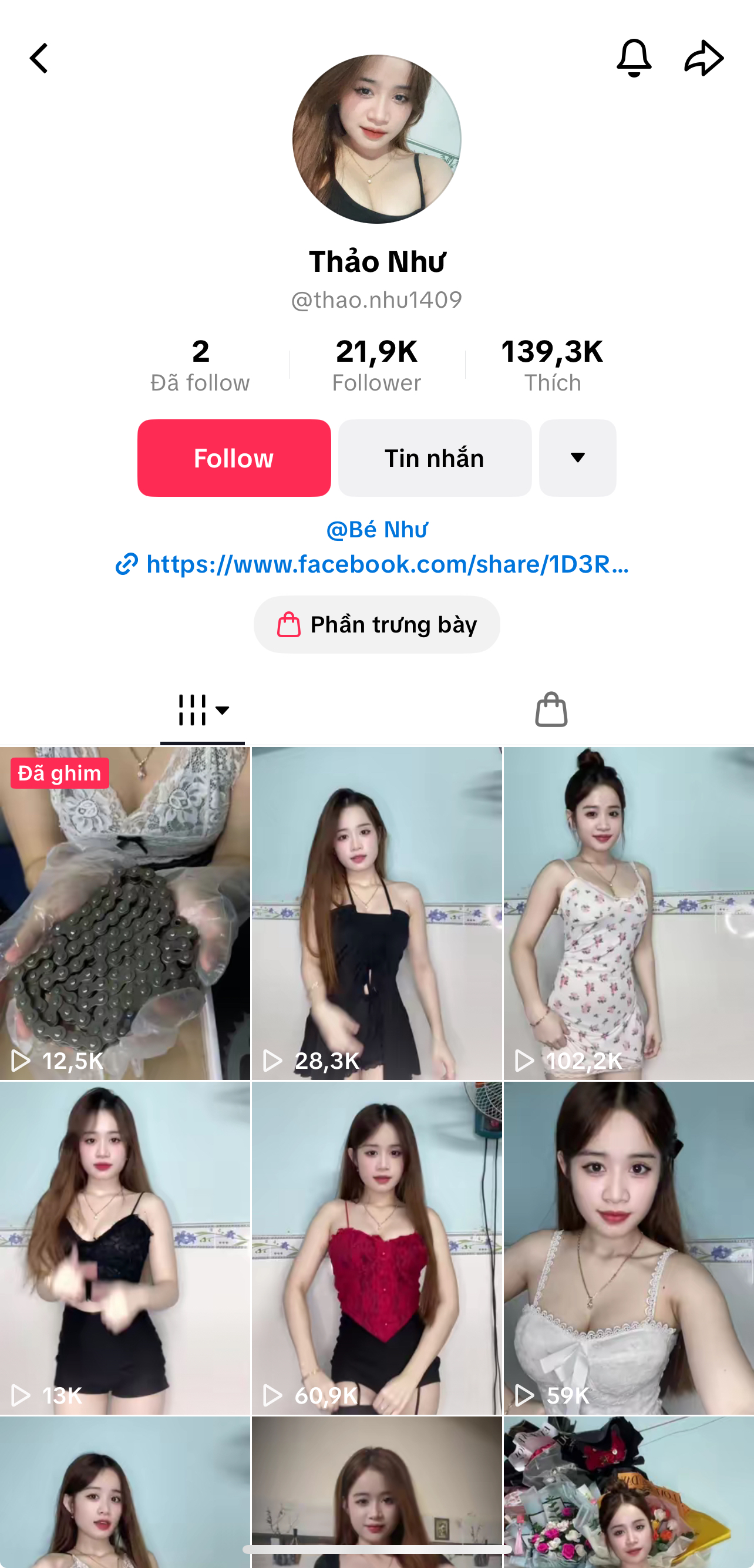Expand the suggested accounts dropdown arrow
This screenshot has width=754, height=1568.
(x=577, y=457)
